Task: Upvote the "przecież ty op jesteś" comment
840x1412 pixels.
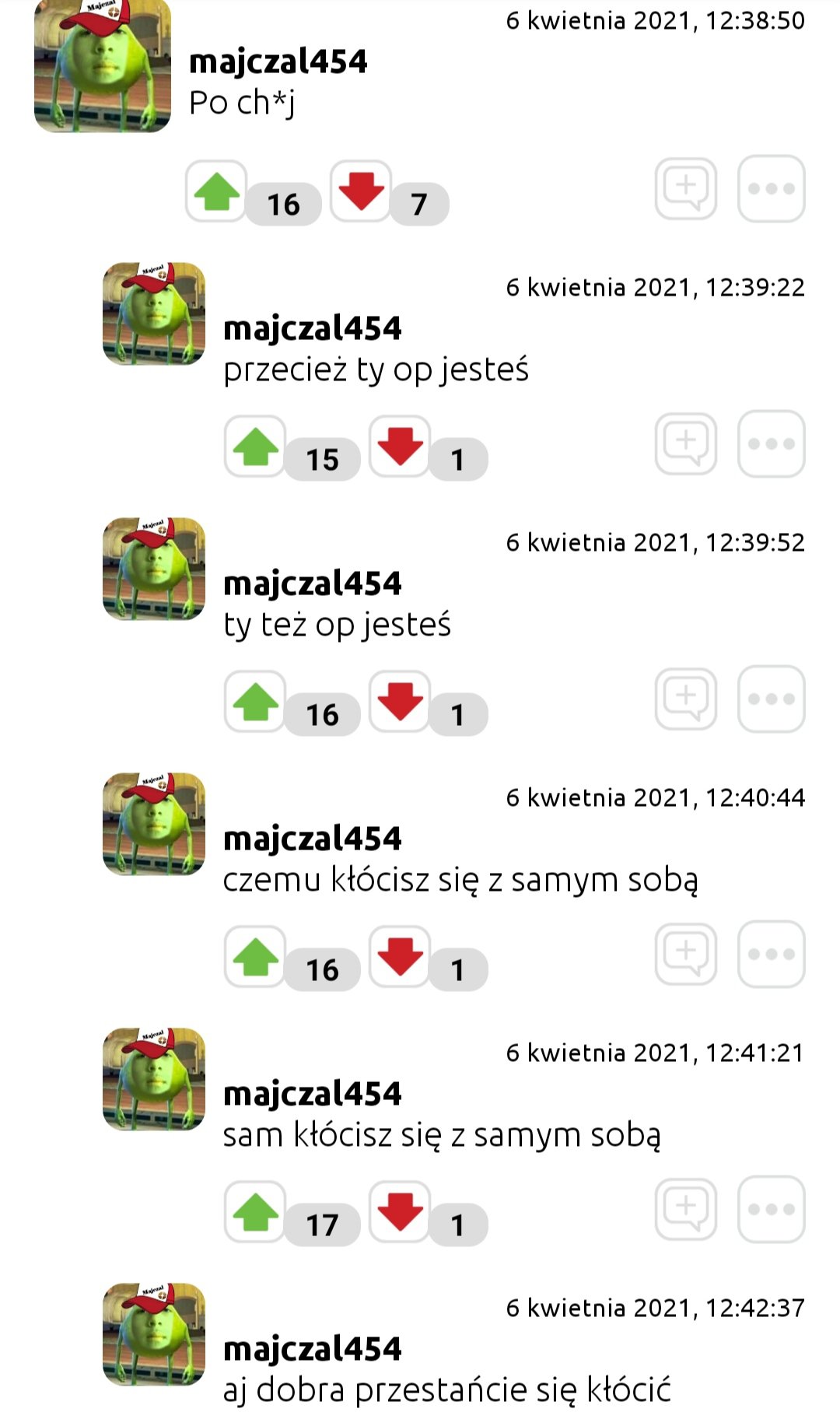Action: (x=255, y=447)
